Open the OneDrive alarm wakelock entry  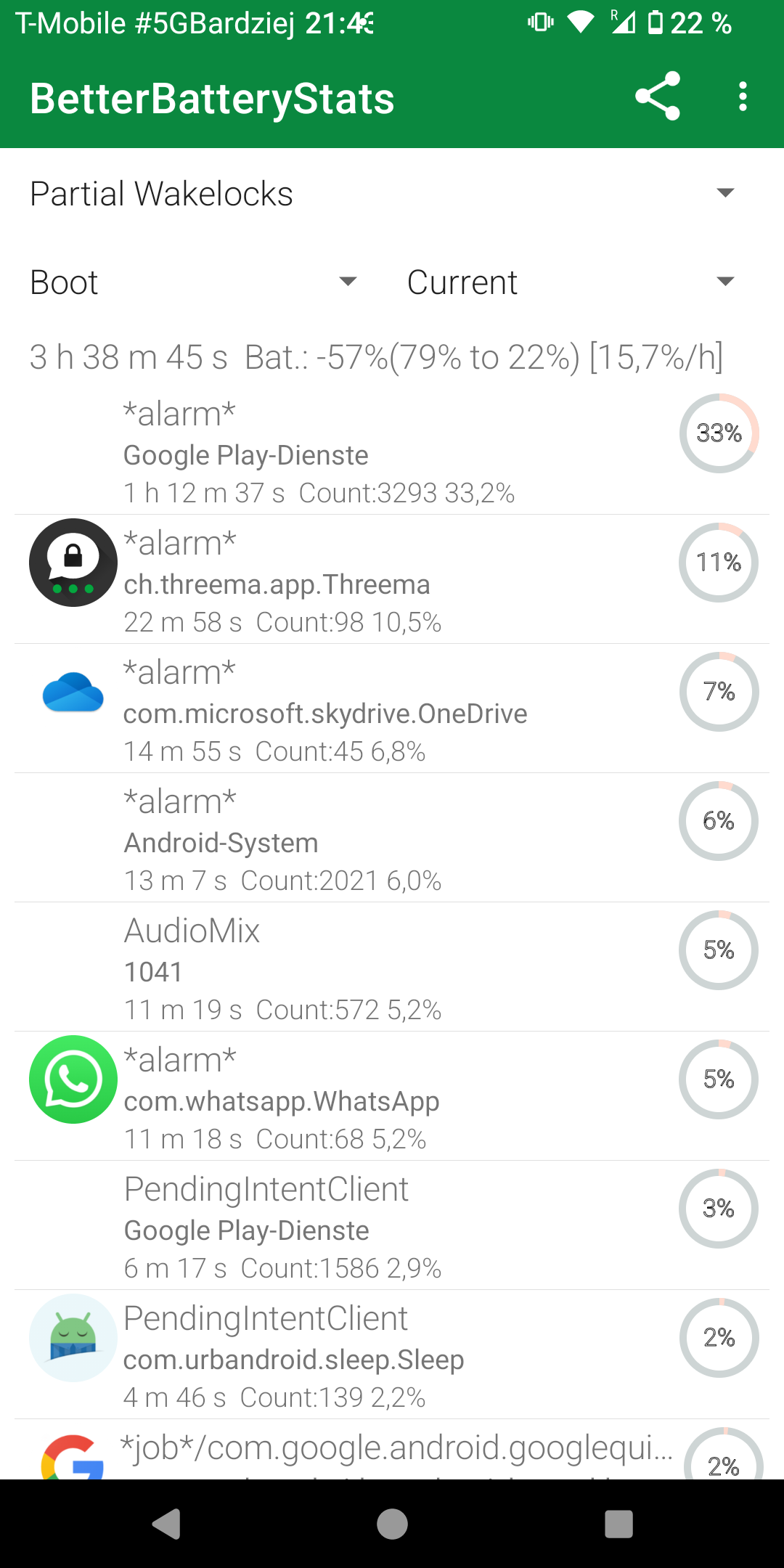click(392, 709)
